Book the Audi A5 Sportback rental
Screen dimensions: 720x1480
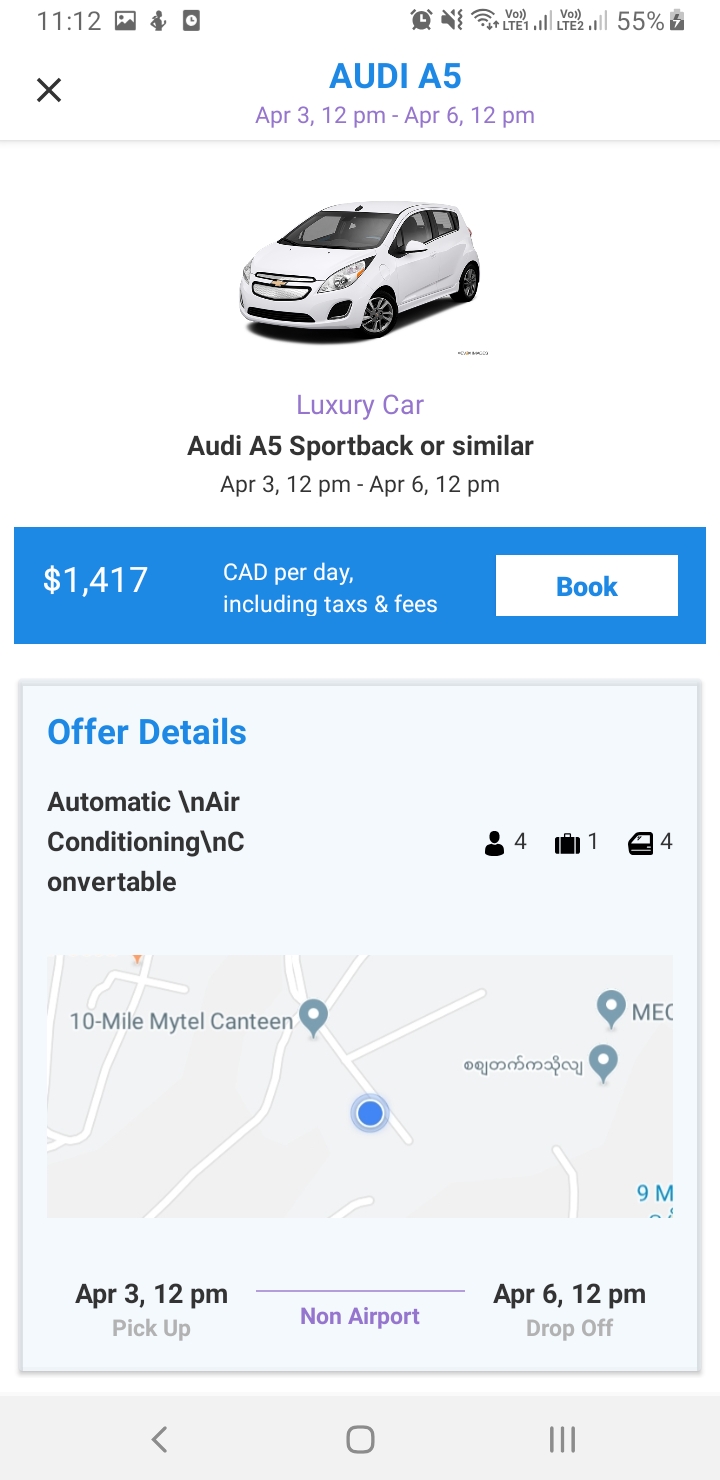[586, 586]
